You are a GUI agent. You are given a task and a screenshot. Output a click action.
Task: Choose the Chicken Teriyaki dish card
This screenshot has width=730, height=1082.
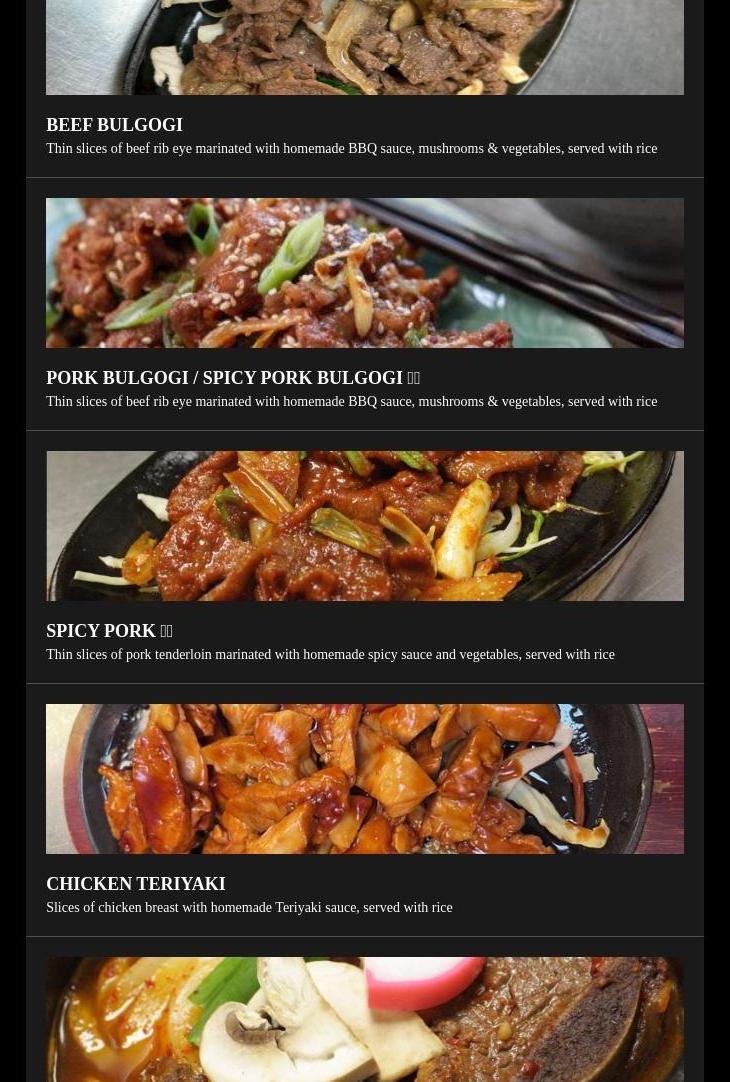tap(136, 884)
